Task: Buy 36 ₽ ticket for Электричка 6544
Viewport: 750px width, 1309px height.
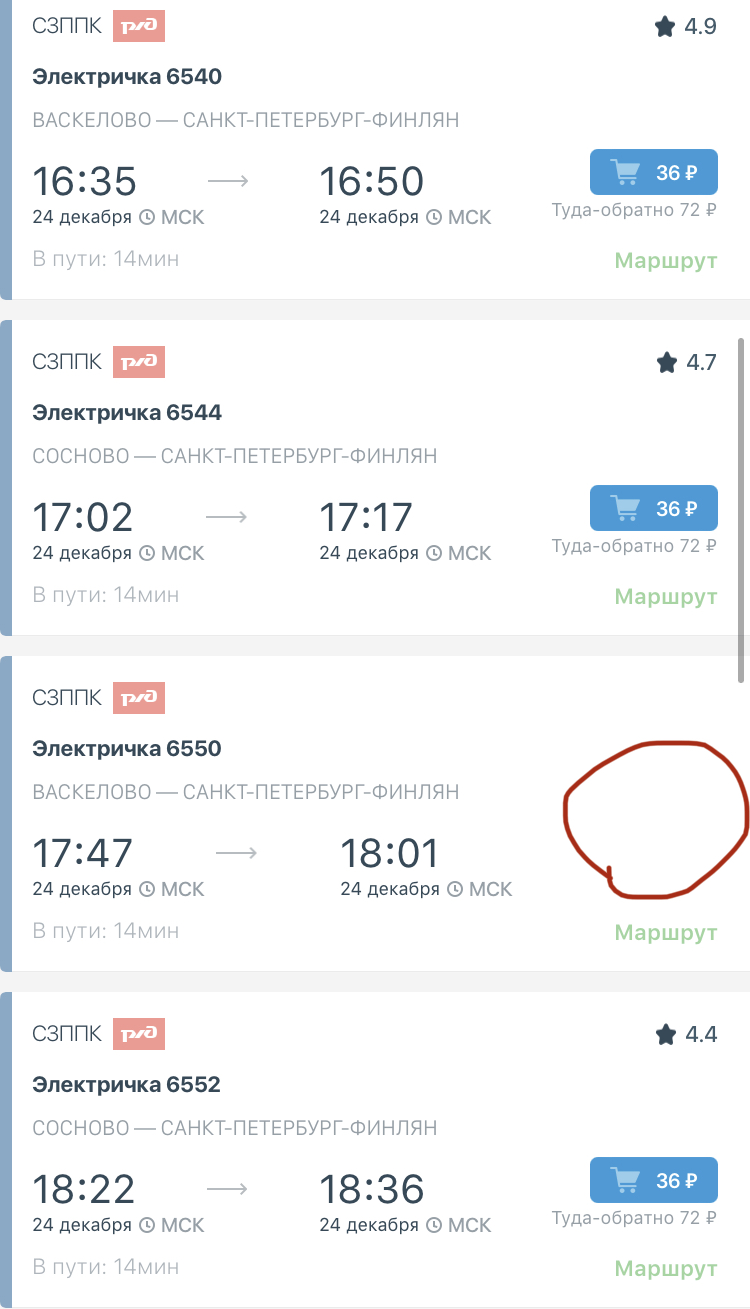Action: [653, 508]
